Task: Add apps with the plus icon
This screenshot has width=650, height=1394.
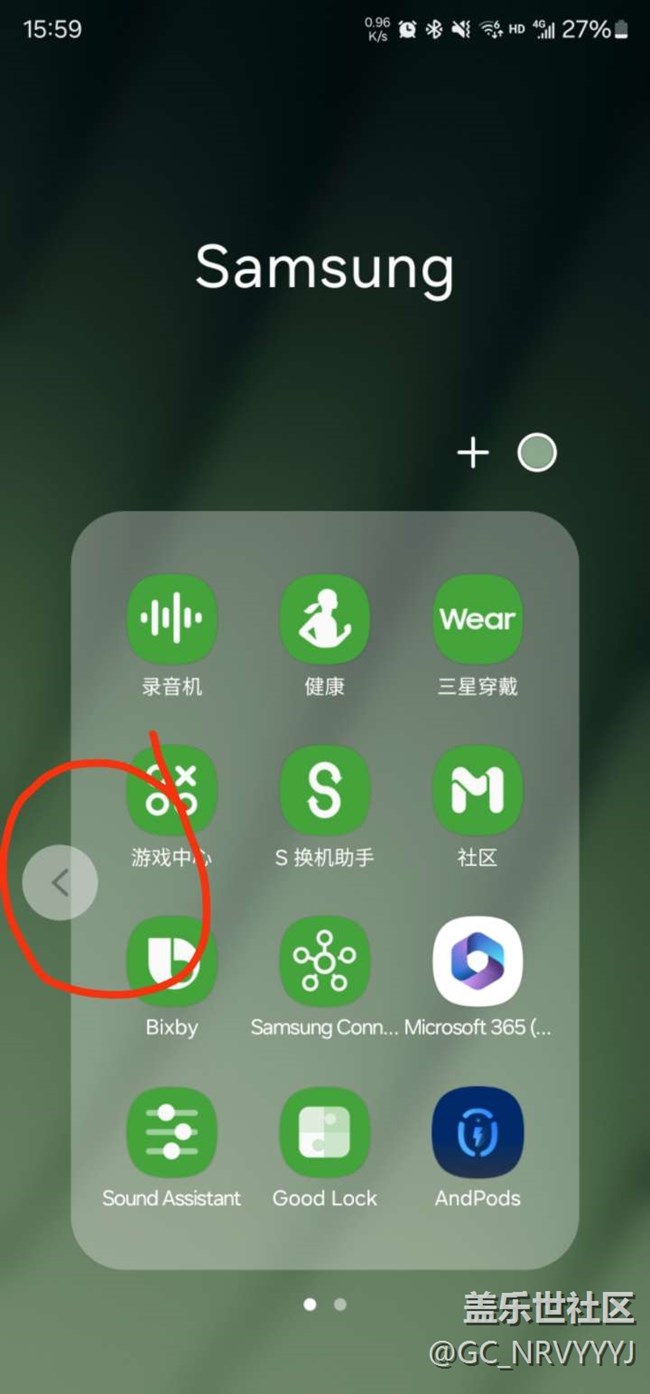Action: (x=472, y=453)
